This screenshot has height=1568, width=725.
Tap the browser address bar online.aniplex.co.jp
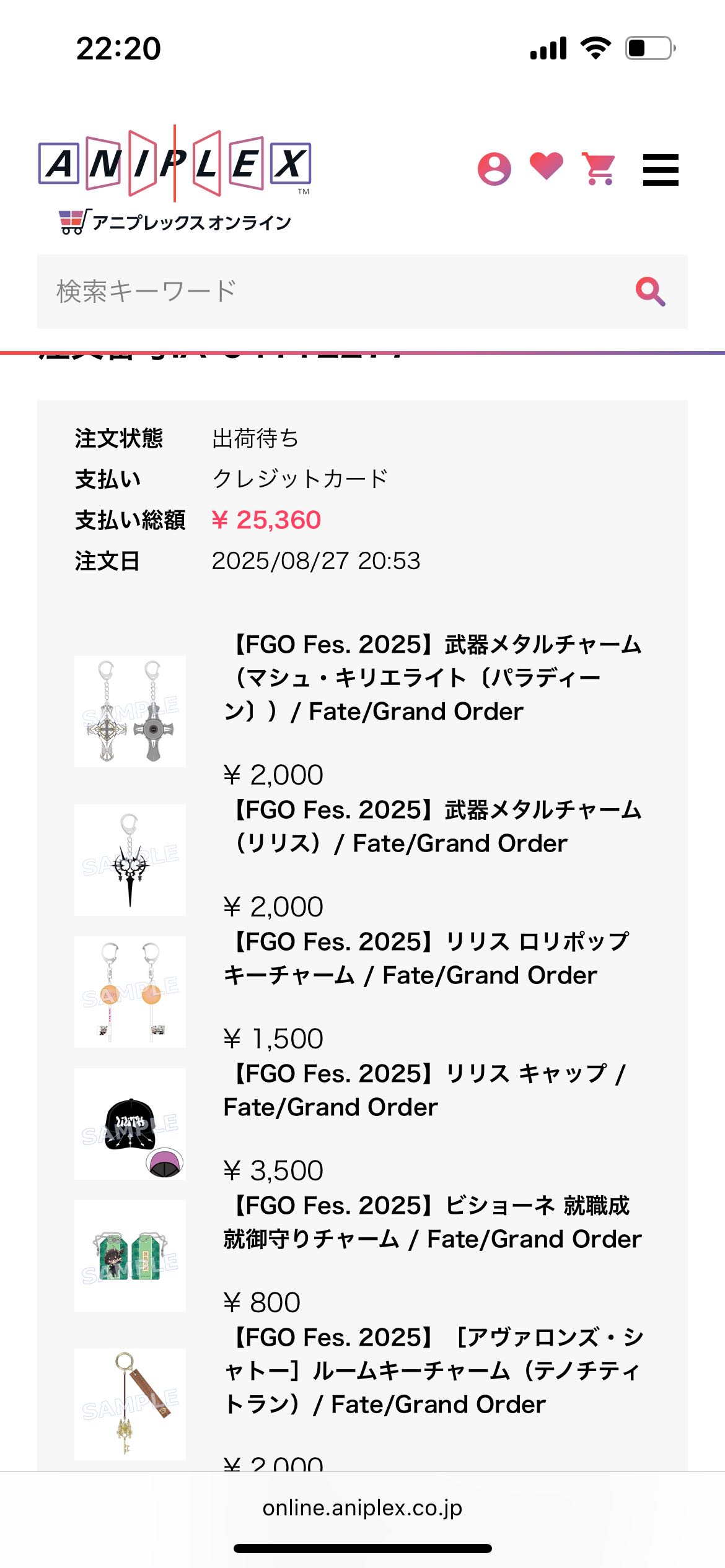362,1507
